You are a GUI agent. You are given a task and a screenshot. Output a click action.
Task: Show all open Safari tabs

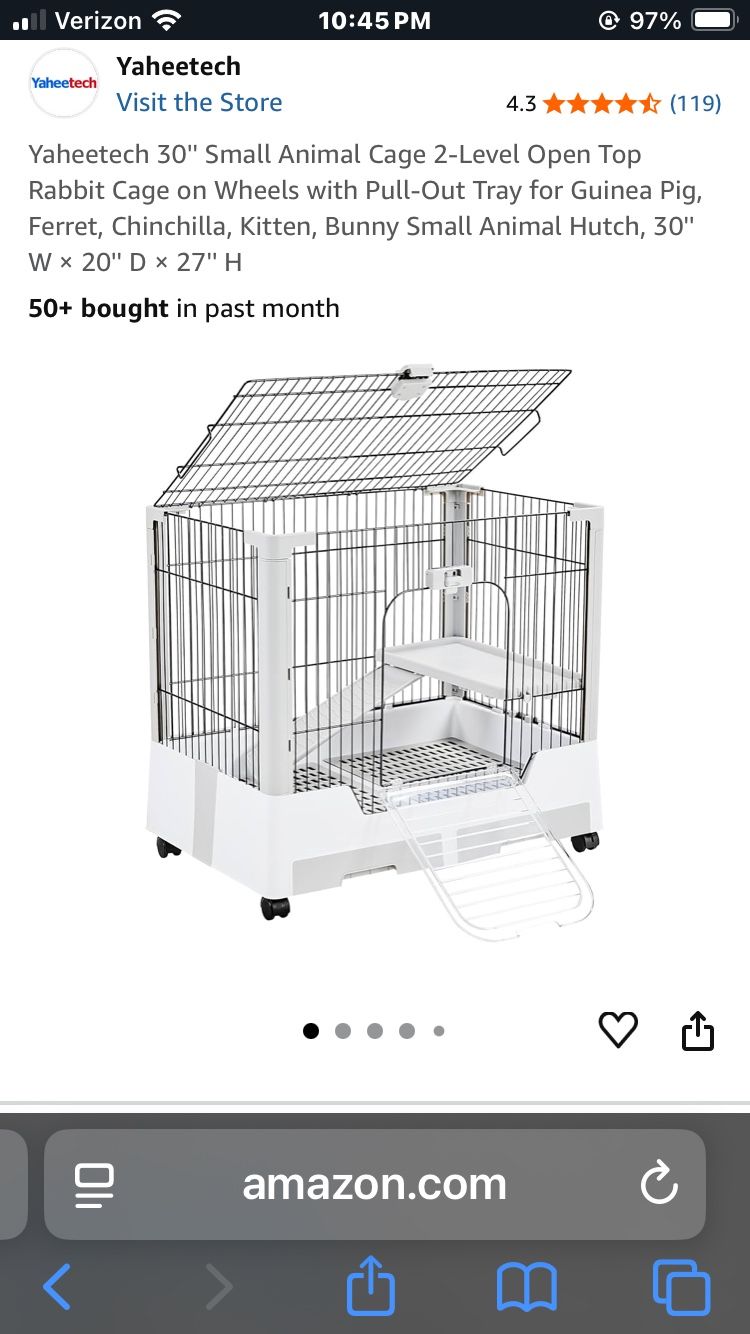[681, 1287]
